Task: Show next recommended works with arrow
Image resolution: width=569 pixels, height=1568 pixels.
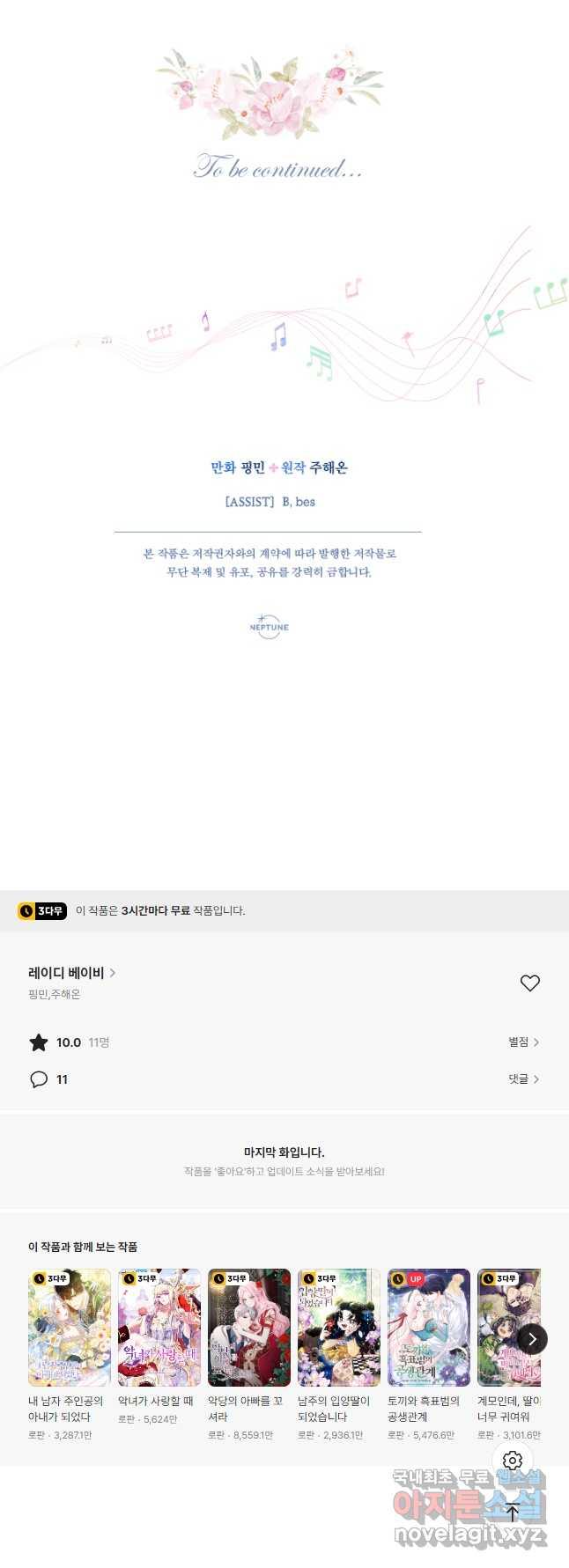Action: coord(531,1339)
